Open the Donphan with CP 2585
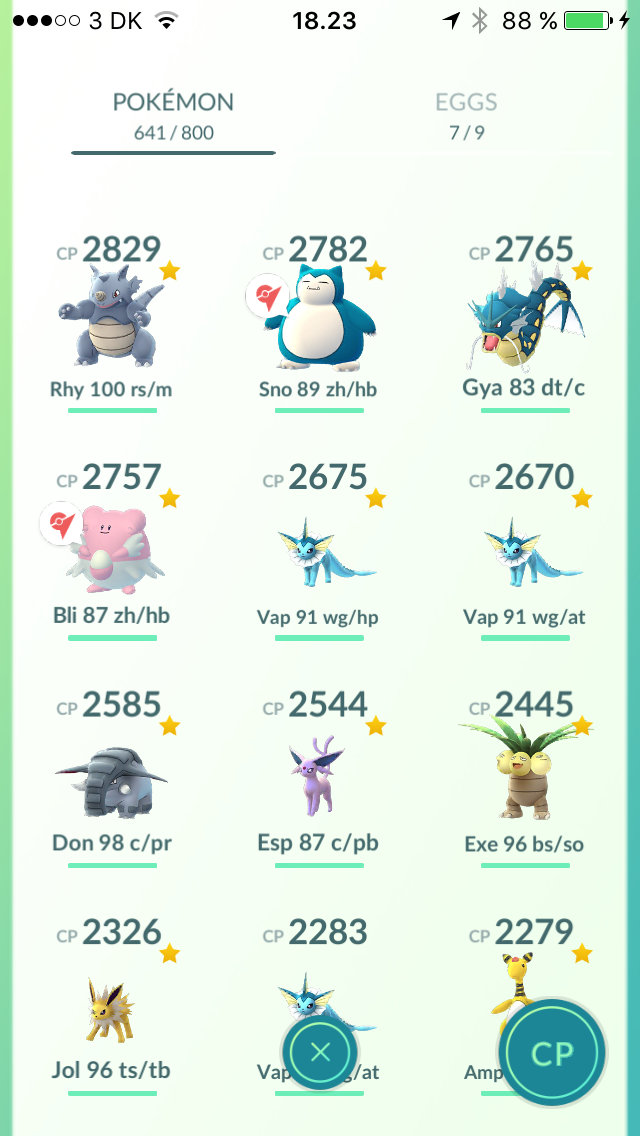This screenshot has width=640, height=1136. tap(112, 777)
